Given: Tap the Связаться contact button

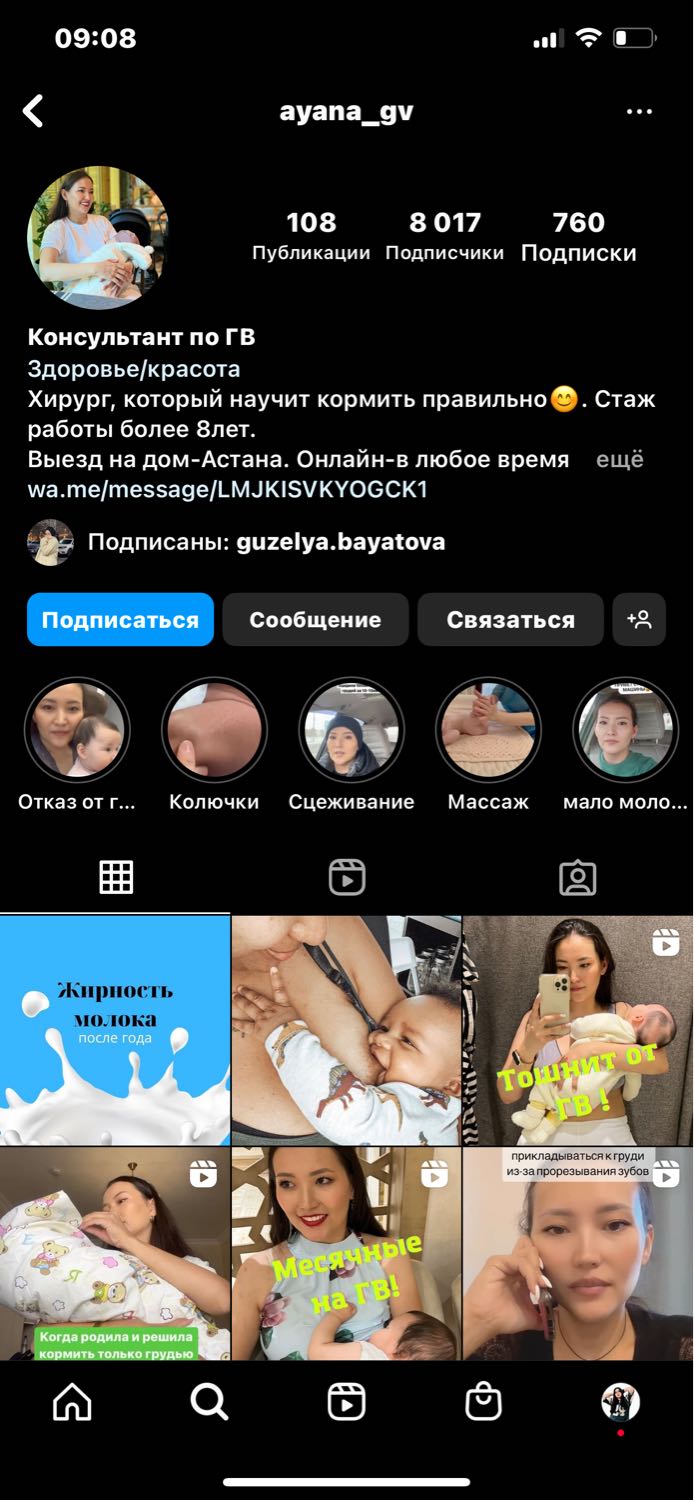Looking at the screenshot, I should pos(510,619).
